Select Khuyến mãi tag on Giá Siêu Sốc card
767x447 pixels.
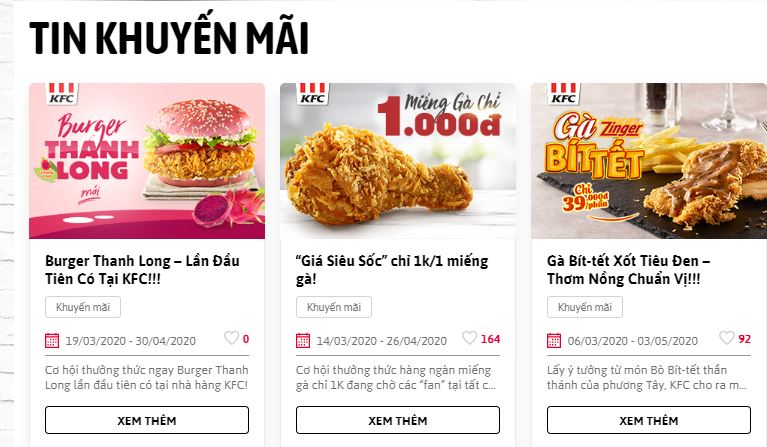coord(334,307)
